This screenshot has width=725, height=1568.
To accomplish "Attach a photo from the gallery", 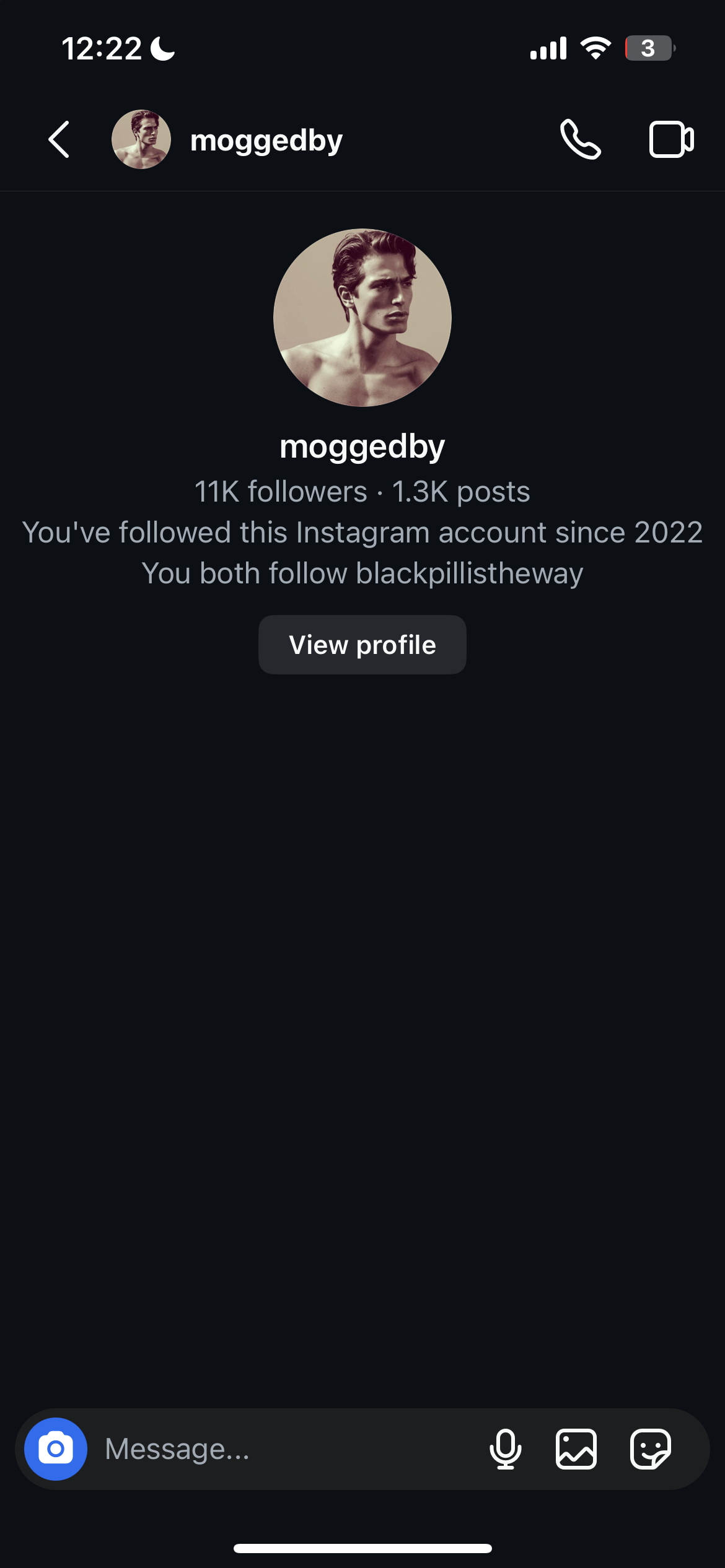I will coord(576,1449).
